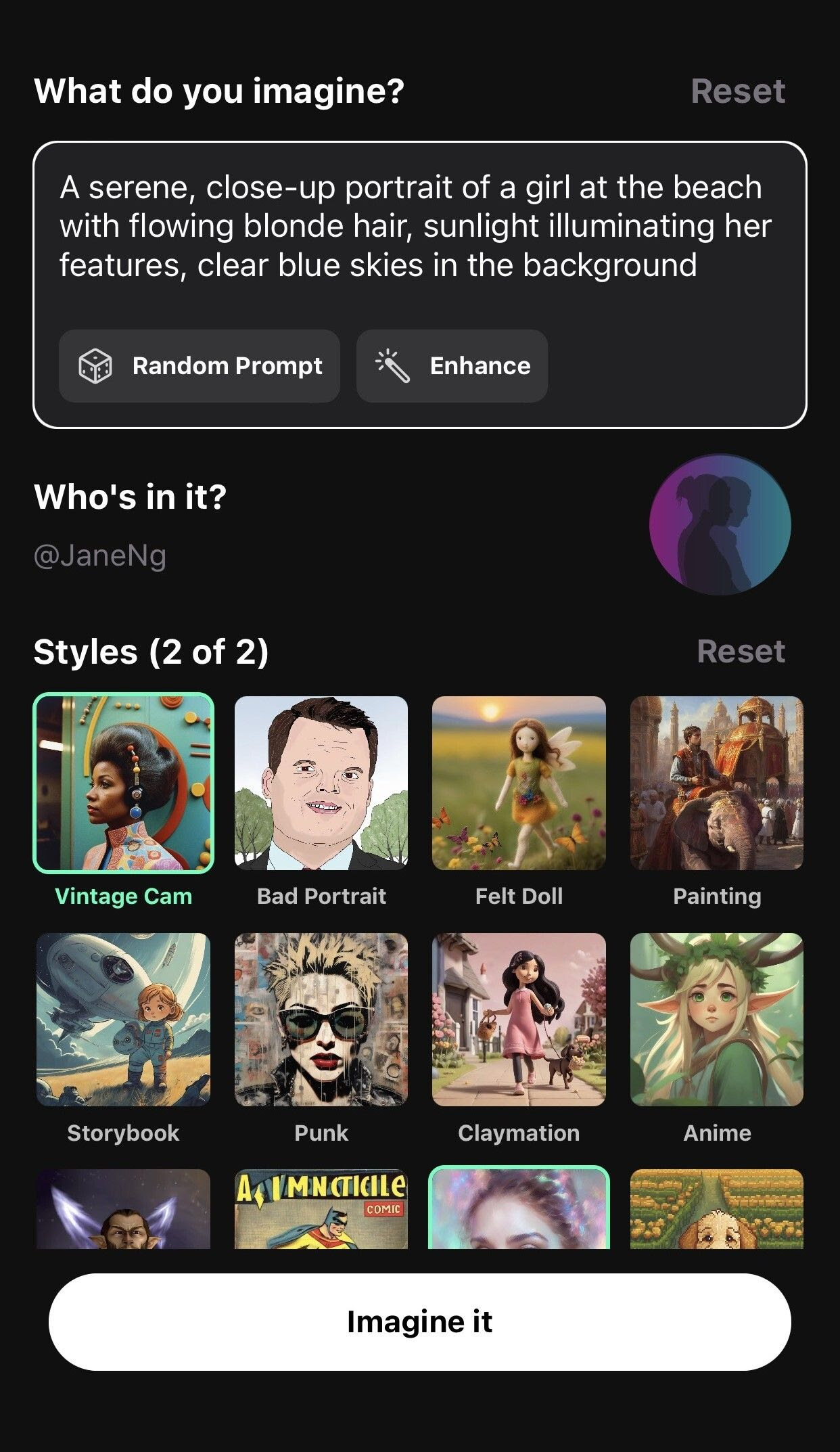Select the Claymation style

point(519,1020)
